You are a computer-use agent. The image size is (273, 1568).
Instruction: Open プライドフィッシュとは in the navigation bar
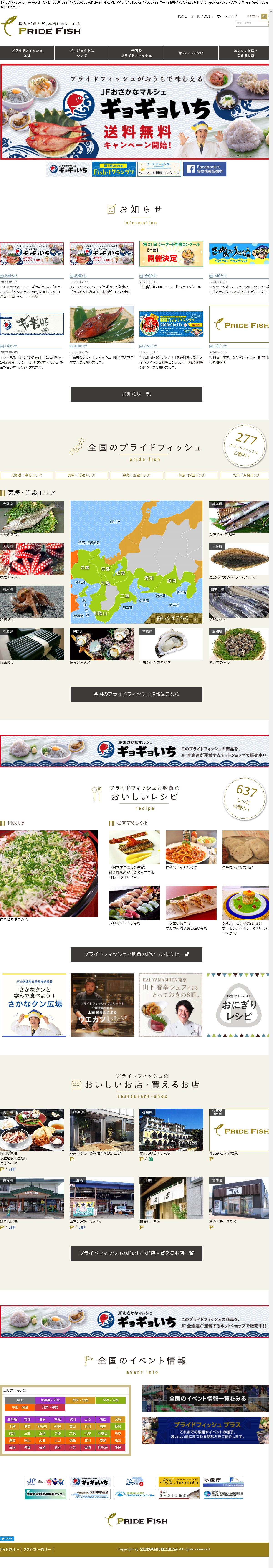27,53
